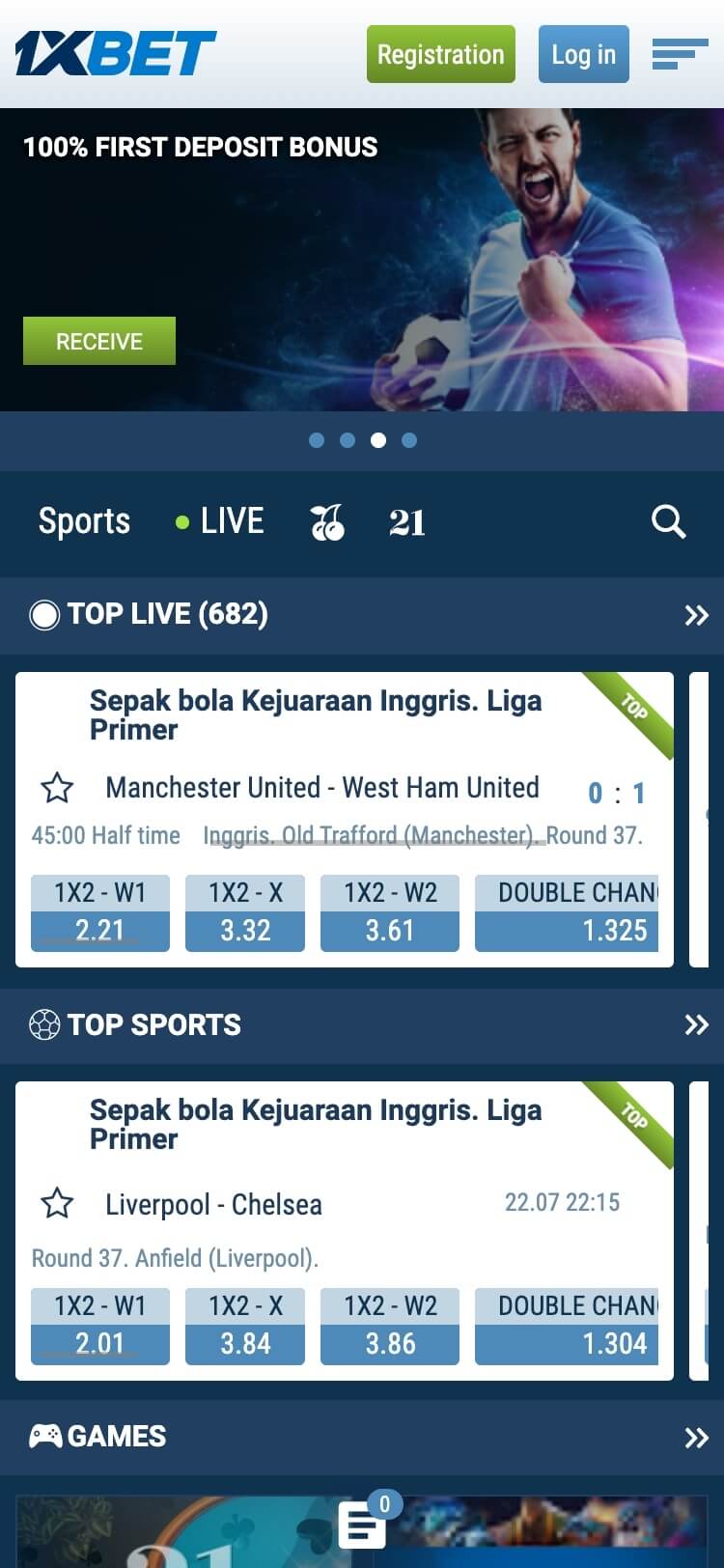Expand the TOP LIVE section arrow
This screenshot has width=724, height=1568.
696,615
